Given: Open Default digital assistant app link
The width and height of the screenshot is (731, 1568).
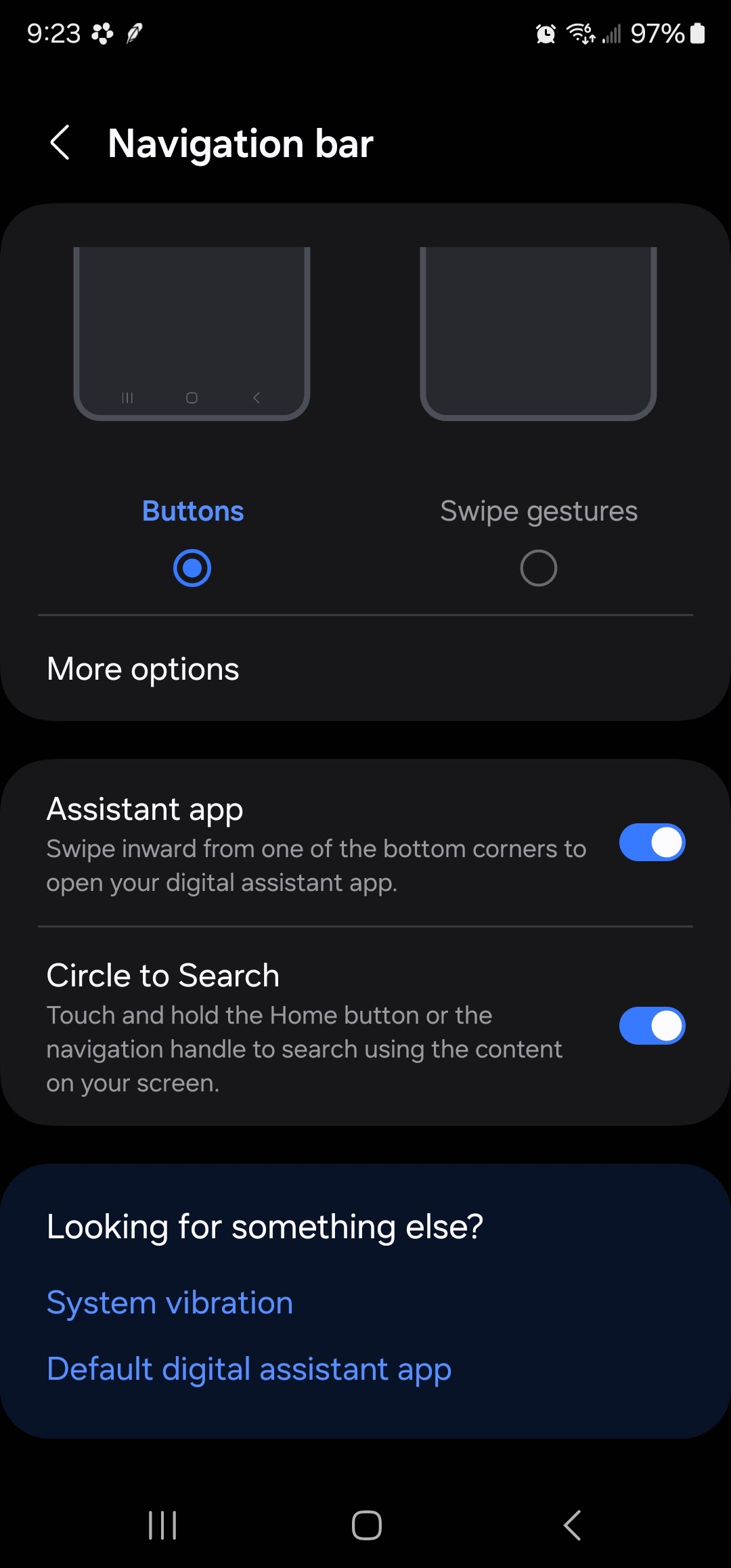Looking at the screenshot, I should (248, 1369).
